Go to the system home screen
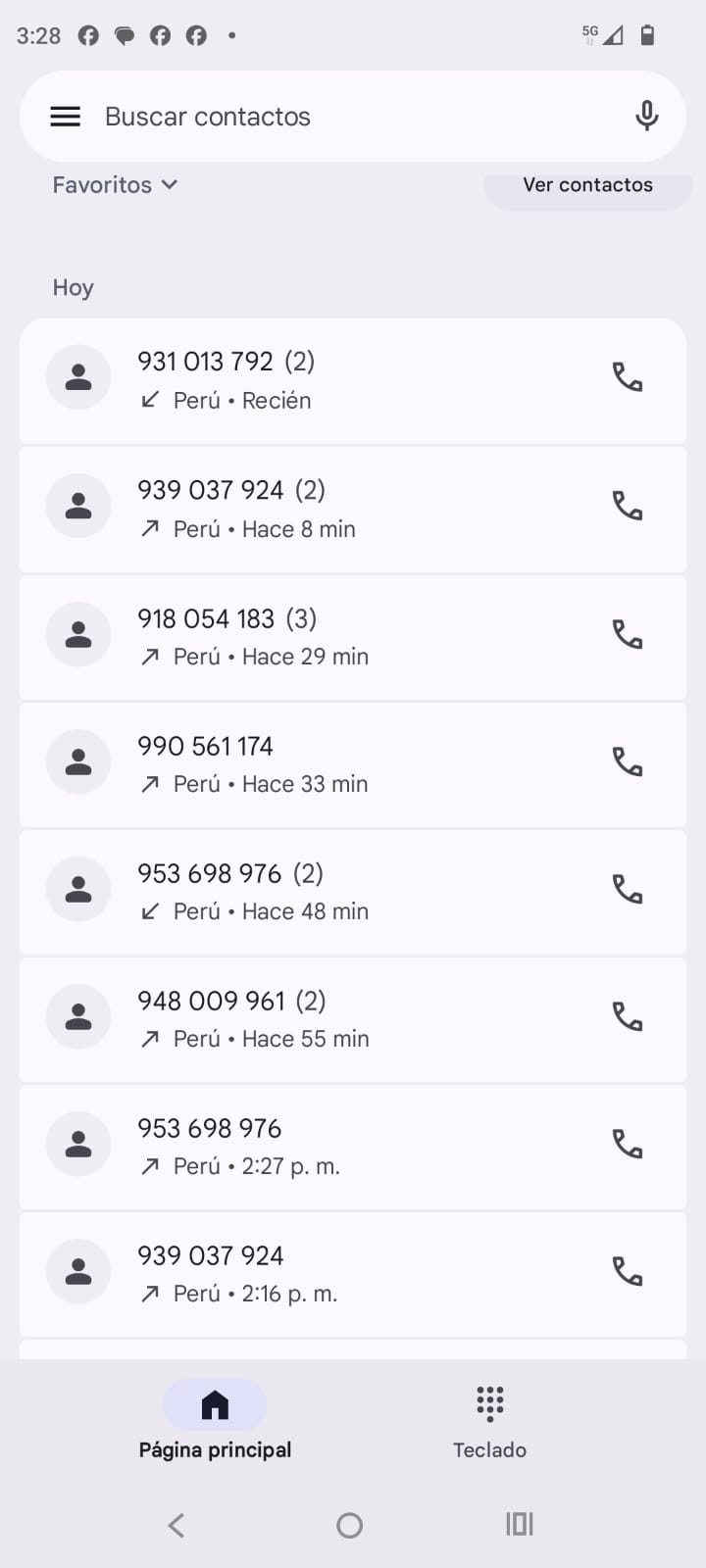Viewport: 706px width, 1568px height. pyautogui.click(x=350, y=1525)
